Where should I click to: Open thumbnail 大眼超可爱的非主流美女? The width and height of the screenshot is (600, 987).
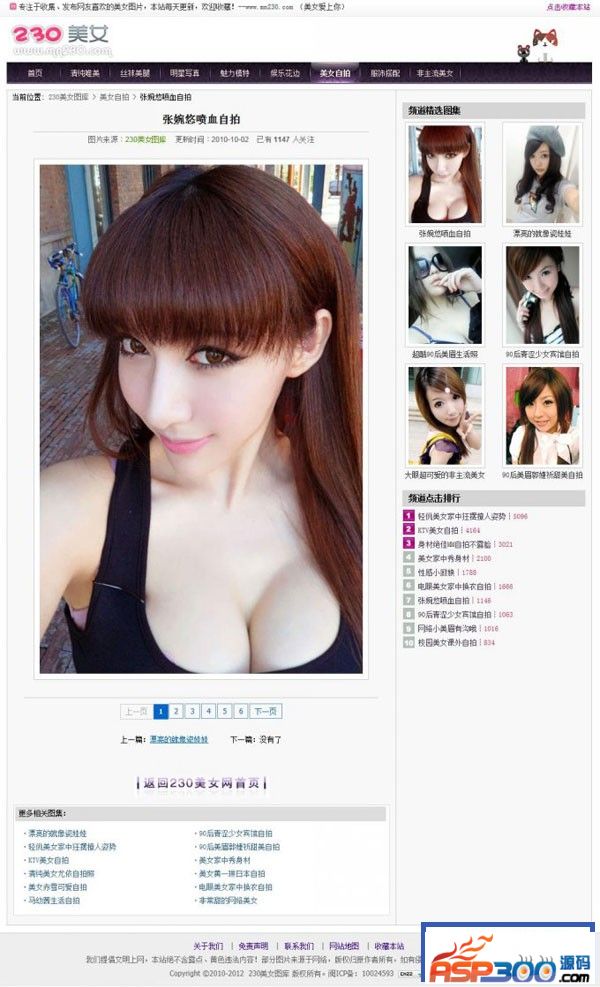[x=444, y=416]
